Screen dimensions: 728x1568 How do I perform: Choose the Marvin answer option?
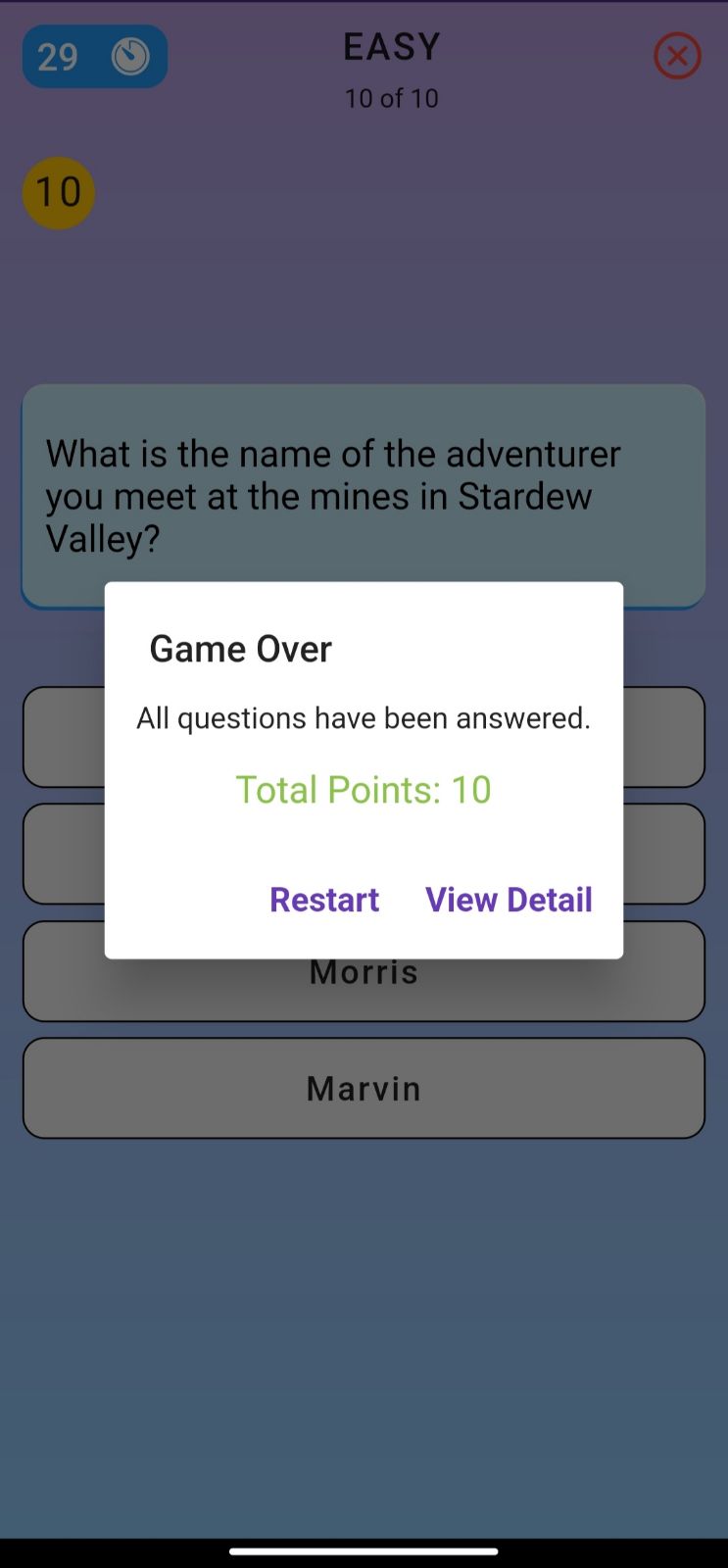coord(364,1088)
